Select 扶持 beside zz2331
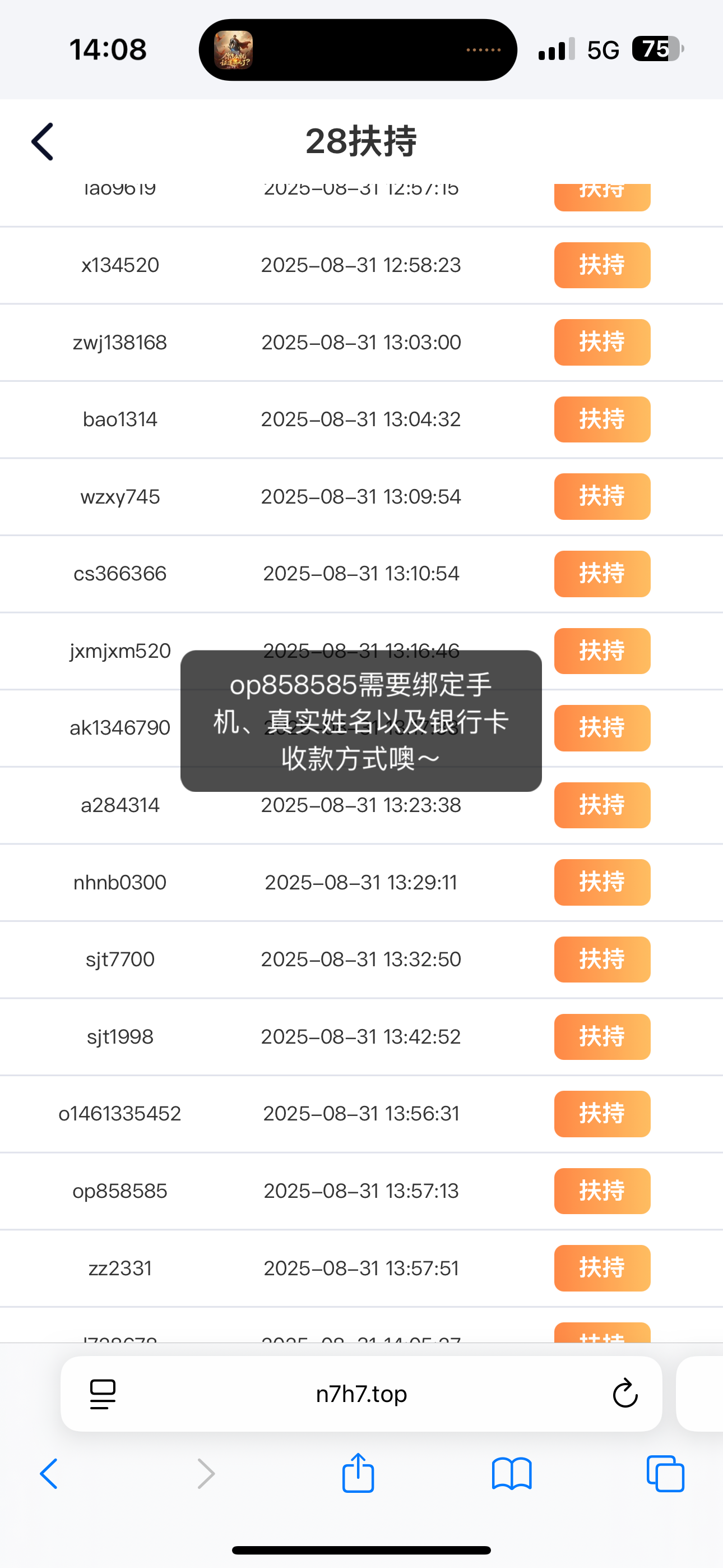Viewport: 723px width, 1568px height. pyautogui.click(x=601, y=1268)
